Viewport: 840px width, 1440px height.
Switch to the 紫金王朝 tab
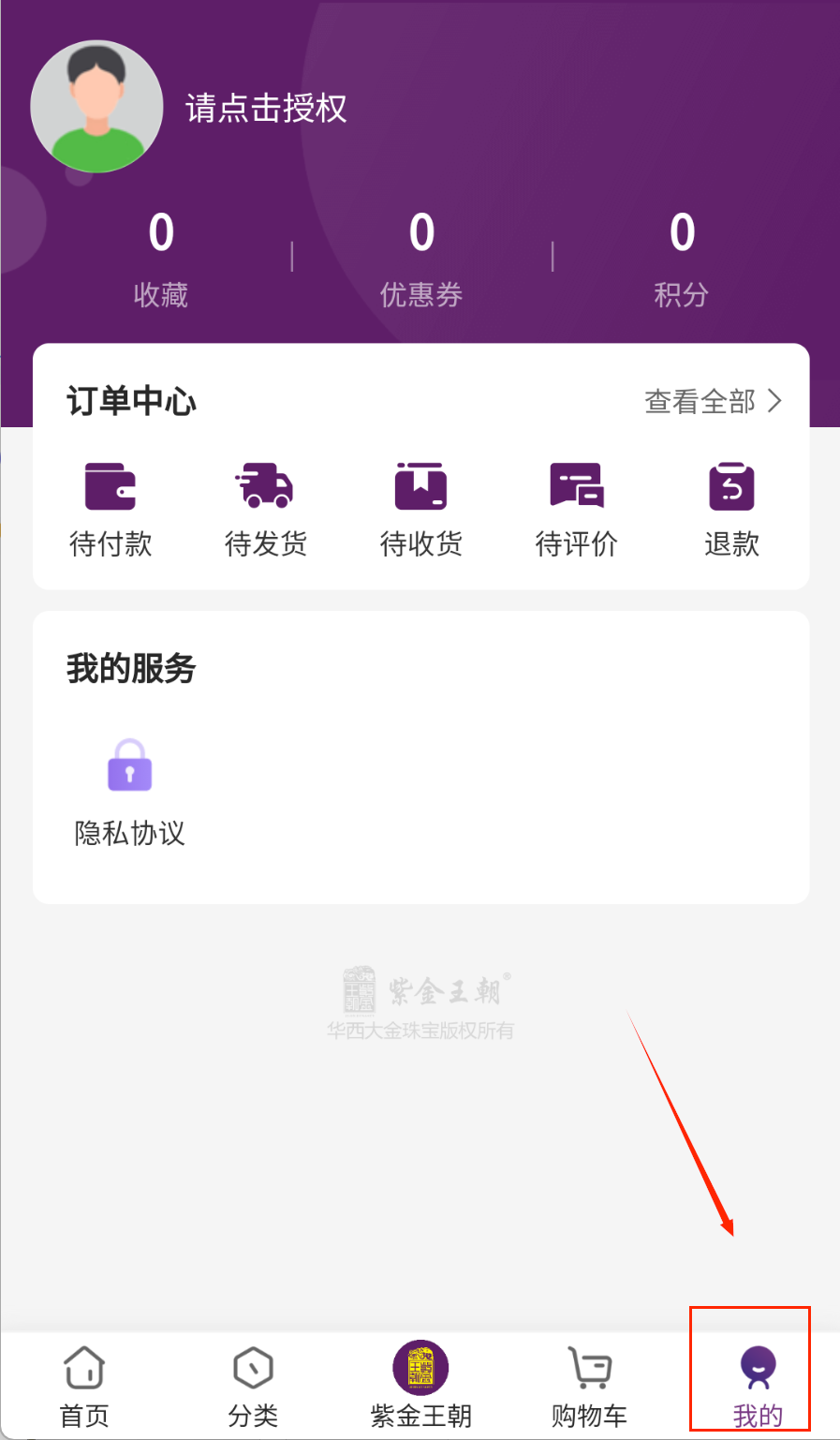(421, 1387)
